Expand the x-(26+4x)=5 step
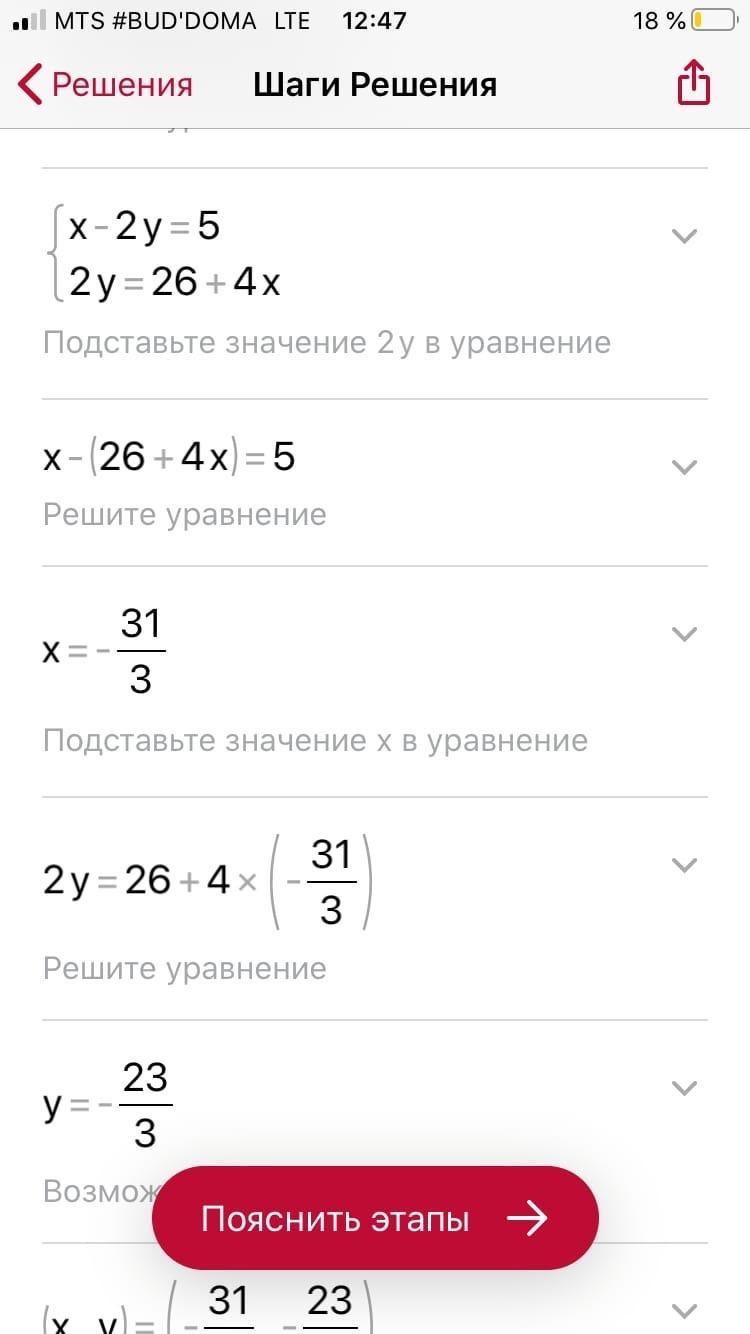This screenshot has width=750, height=1334. (x=684, y=466)
